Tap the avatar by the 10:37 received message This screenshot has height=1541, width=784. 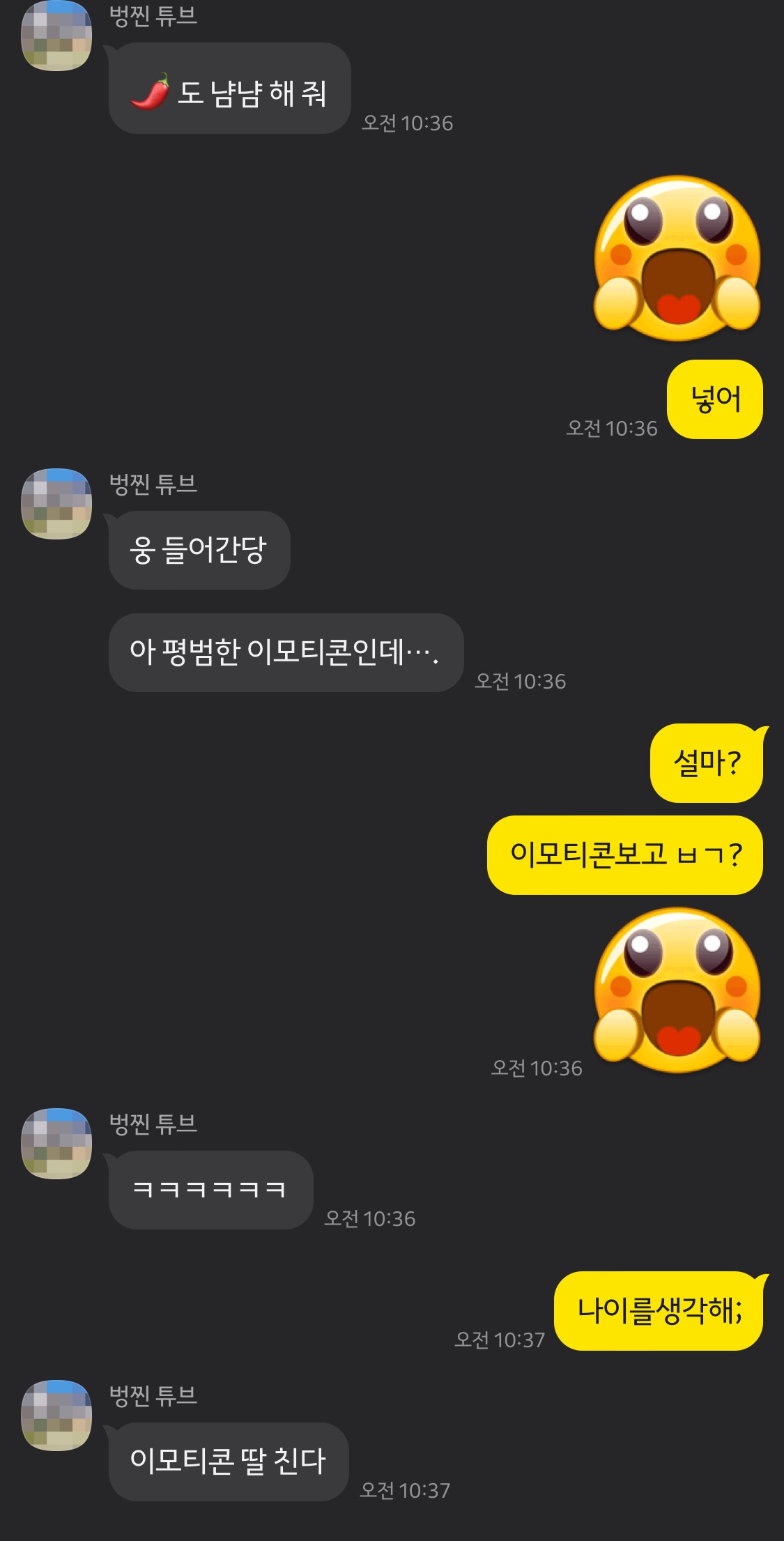(56, 1415)
